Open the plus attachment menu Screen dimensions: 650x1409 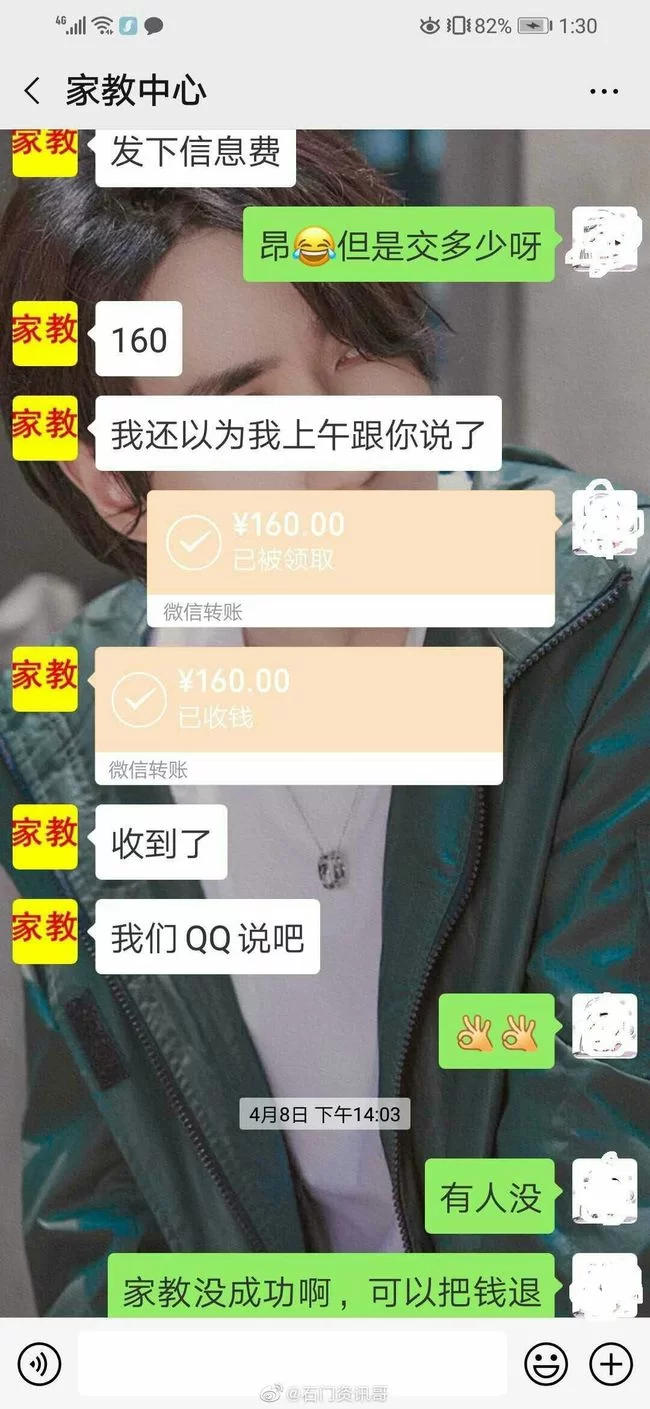(x=610, y=1364)
